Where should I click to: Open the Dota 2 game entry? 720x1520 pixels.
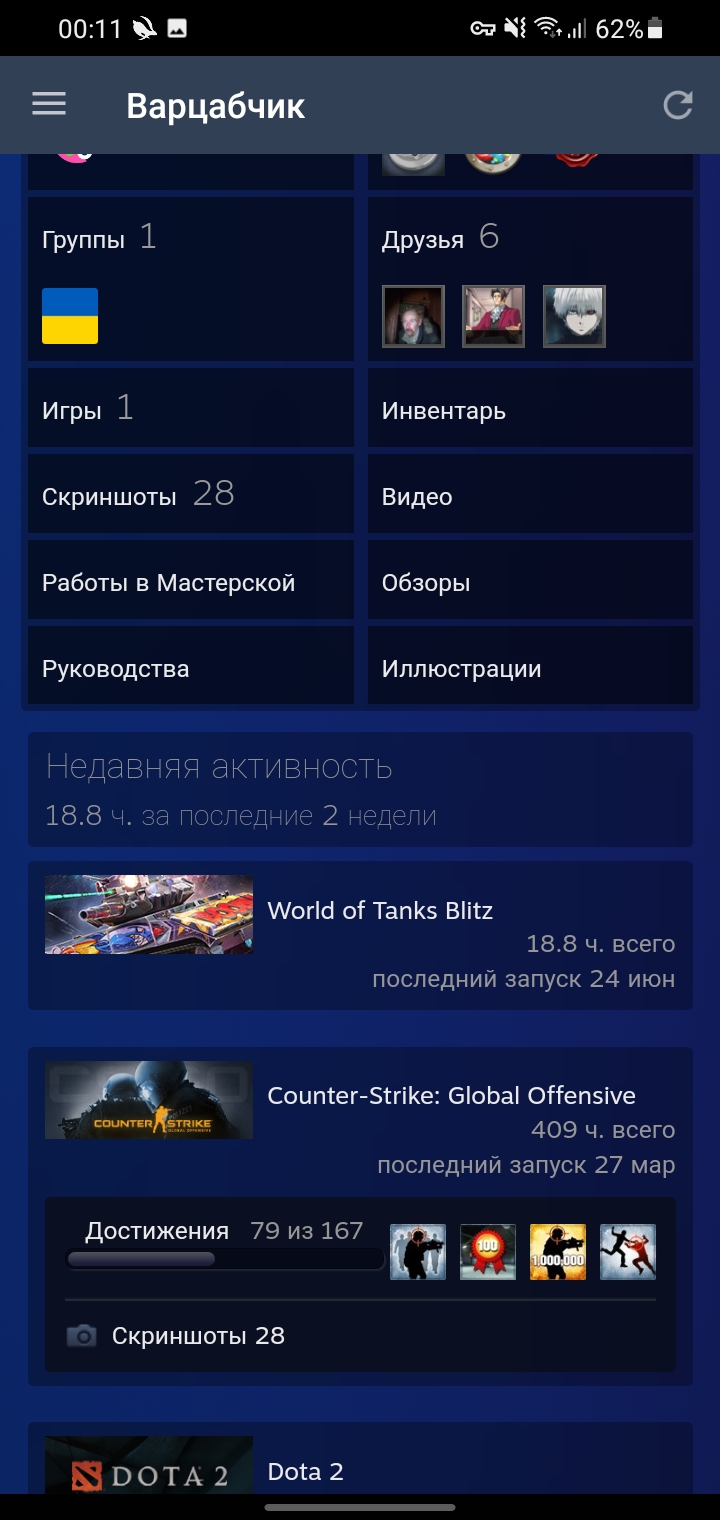[360, 1458]
